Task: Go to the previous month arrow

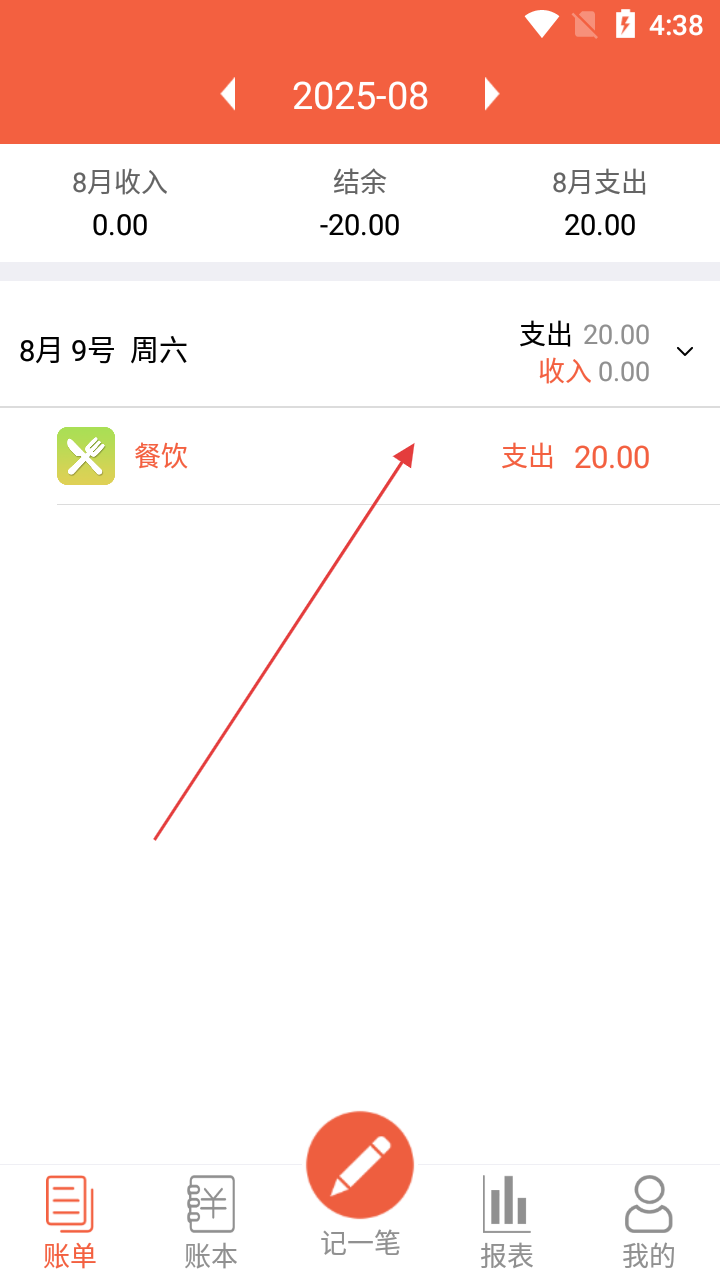Action: tap(228, 95)
